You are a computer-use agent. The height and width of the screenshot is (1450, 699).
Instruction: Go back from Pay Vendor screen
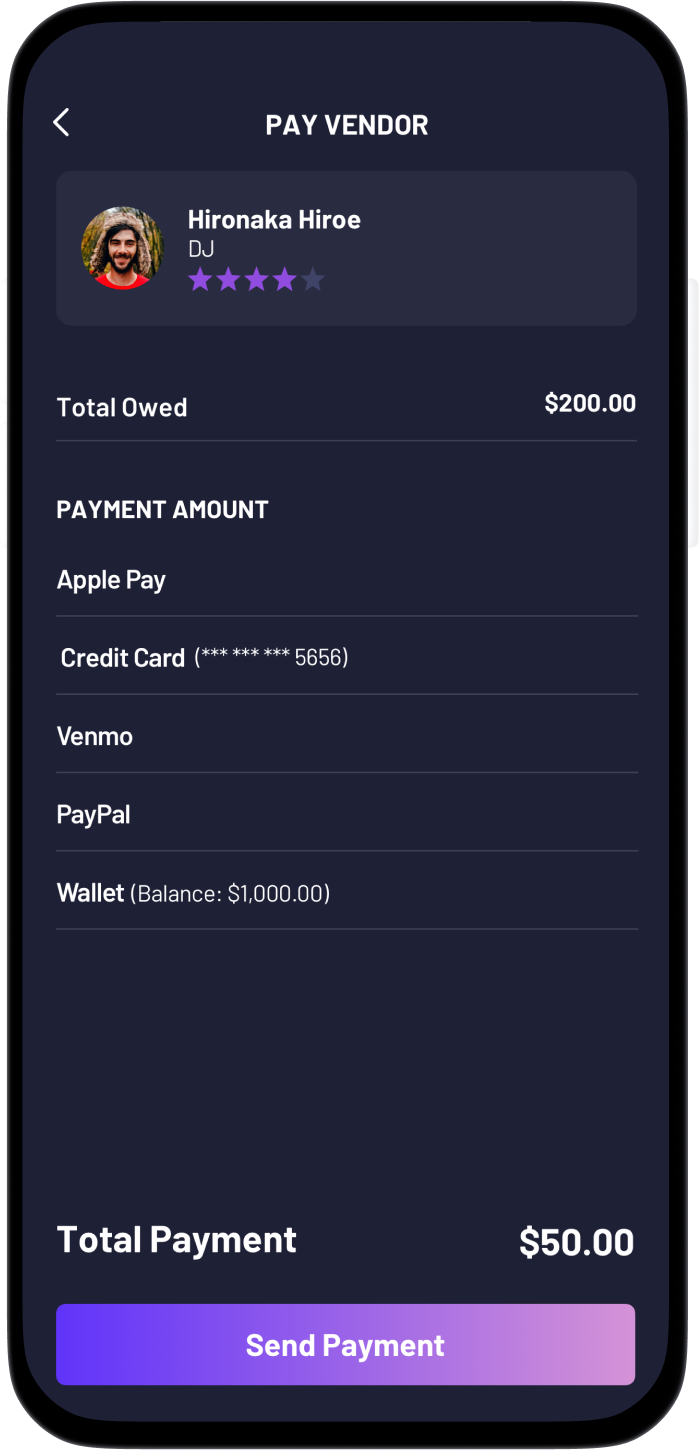[61, 123]
